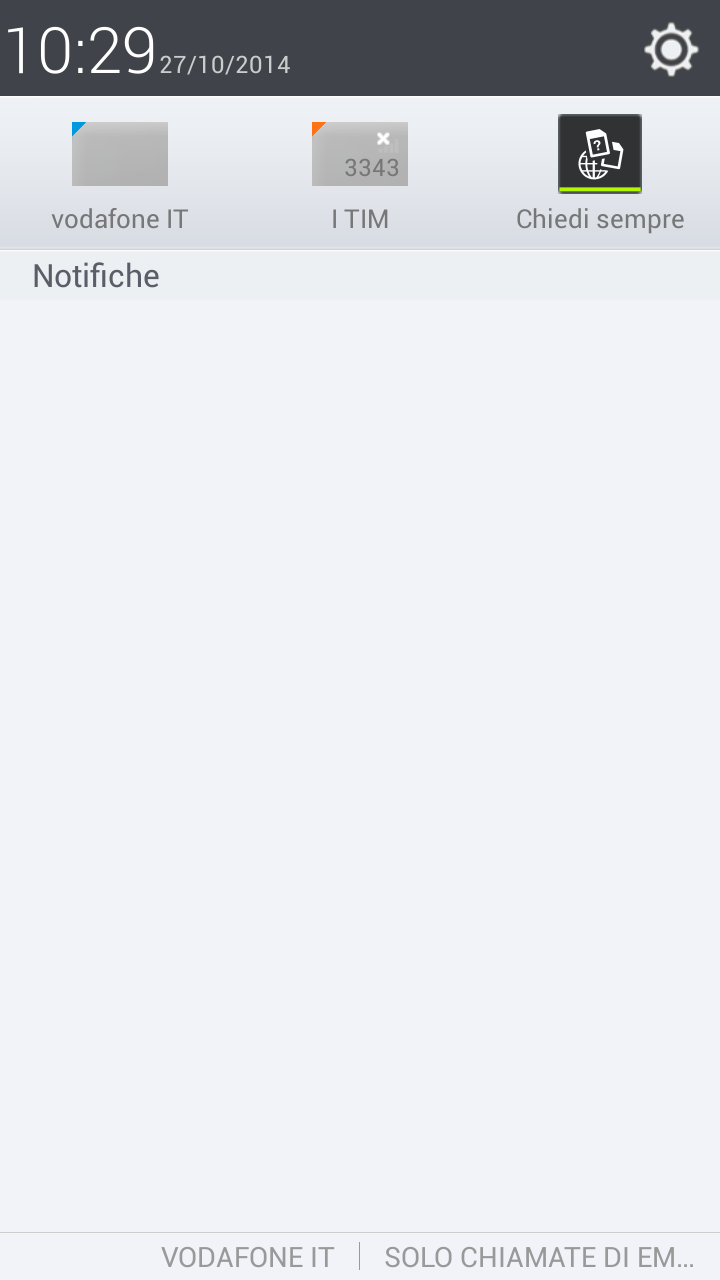Open settings via the gear icon

pos(671,49)
